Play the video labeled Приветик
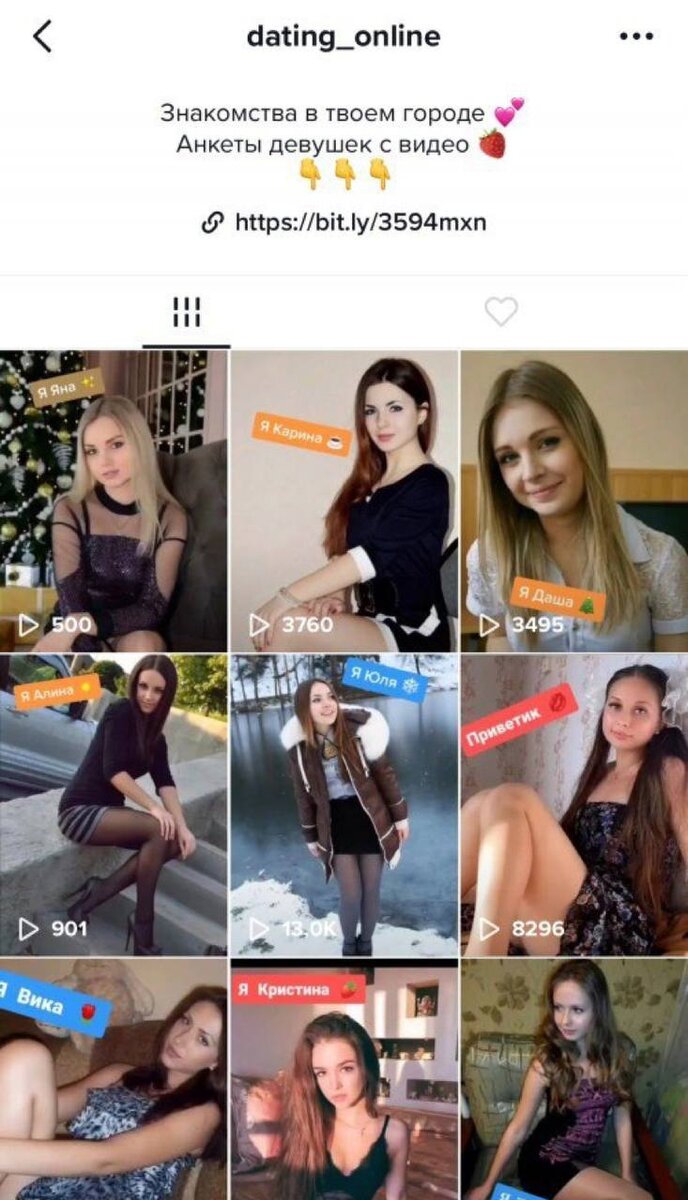 575,806
